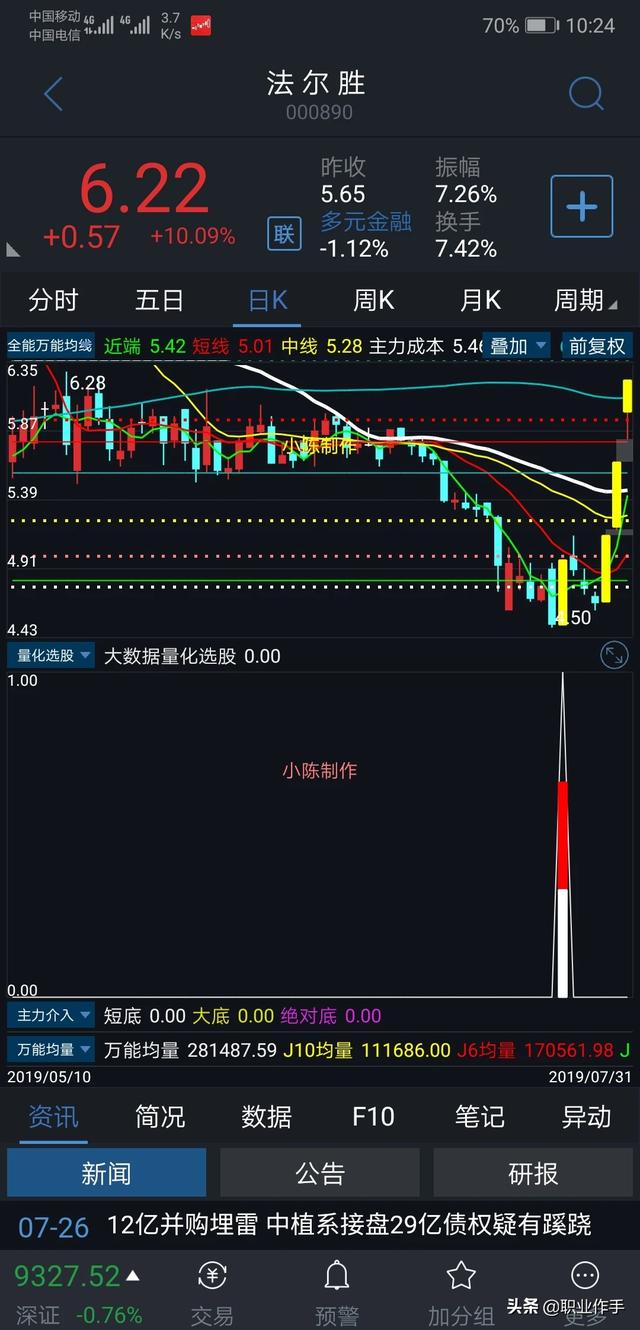This screenshot has height=1330, width=640.
Task: Open news about 12亿并购埋雷
Action: [348, 1225]
